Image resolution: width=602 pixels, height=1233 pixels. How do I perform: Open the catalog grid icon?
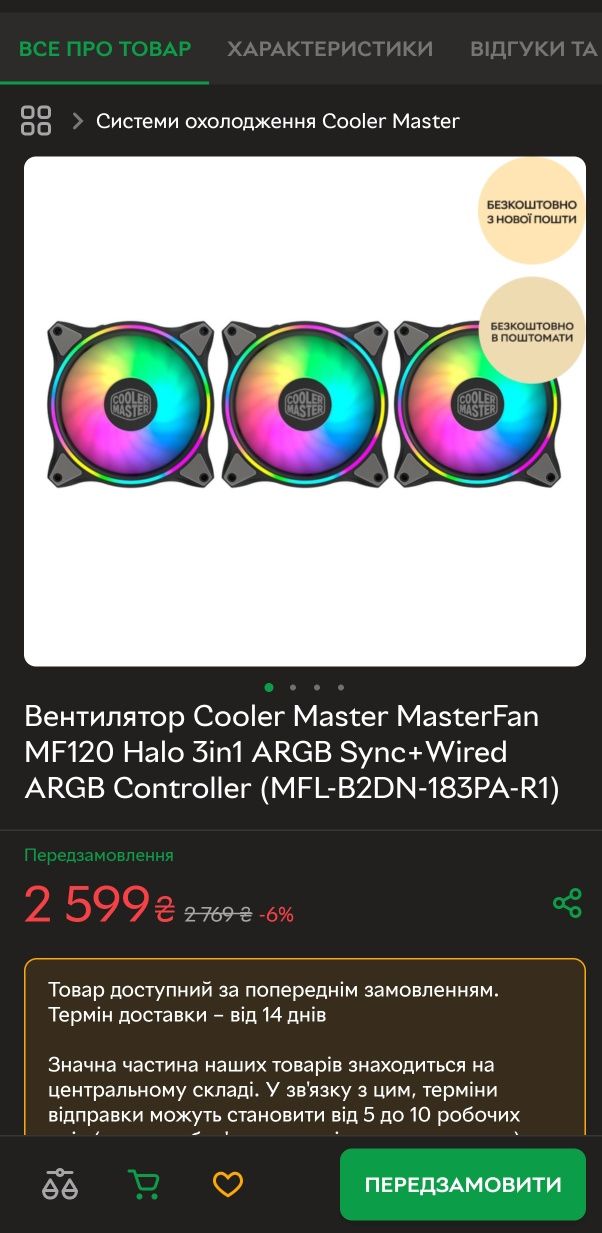point(36,121)
